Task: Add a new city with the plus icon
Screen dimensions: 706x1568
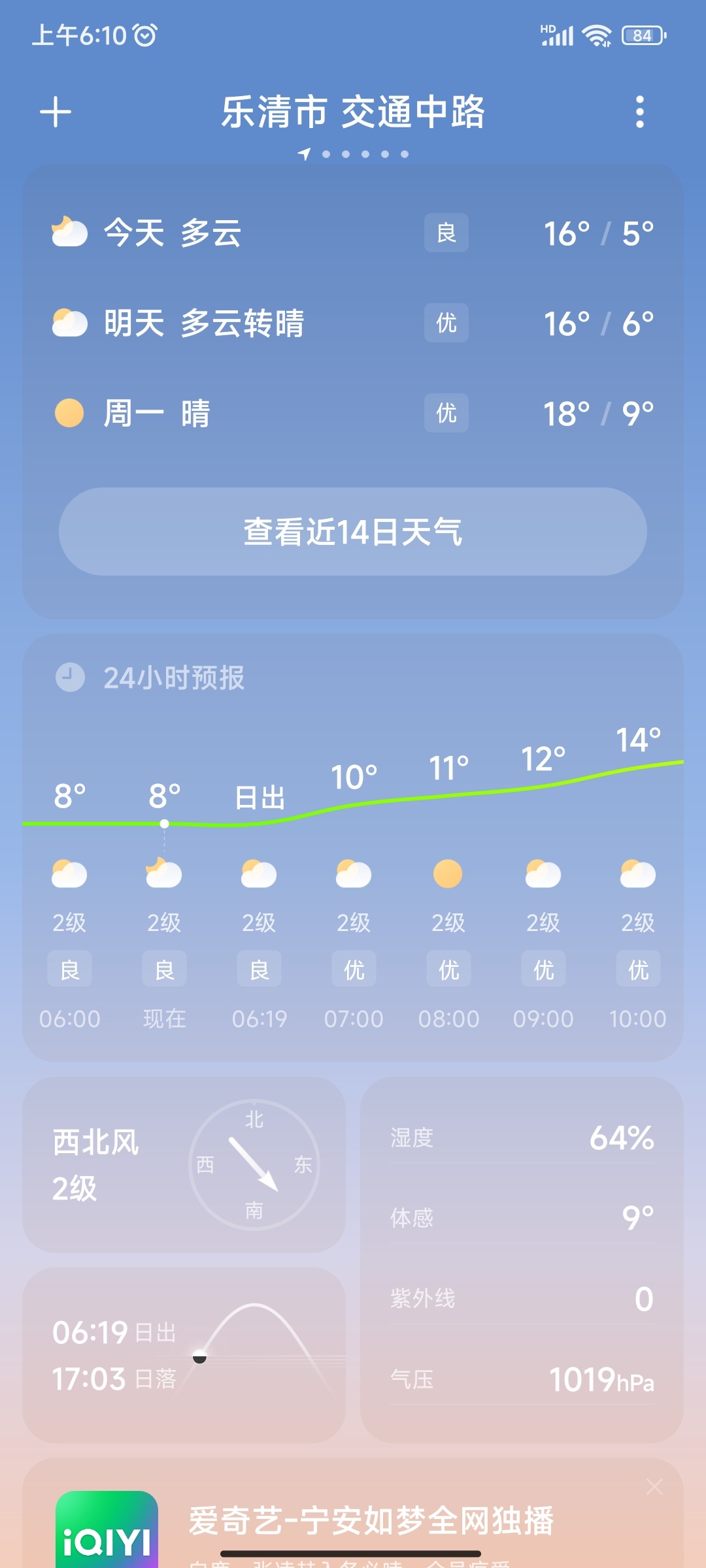Action: point(56,112)
